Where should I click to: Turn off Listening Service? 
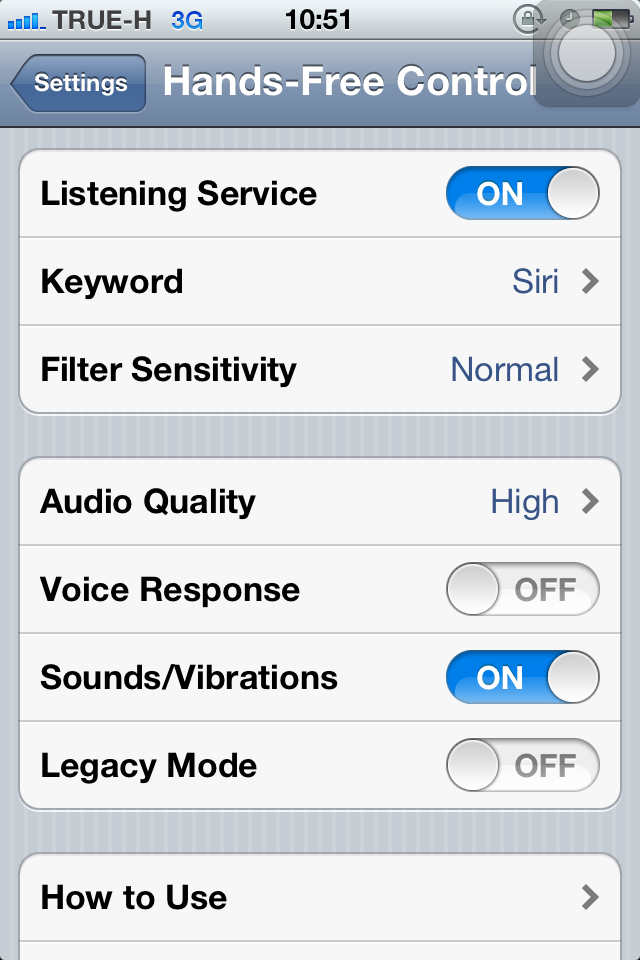(522, 194)
